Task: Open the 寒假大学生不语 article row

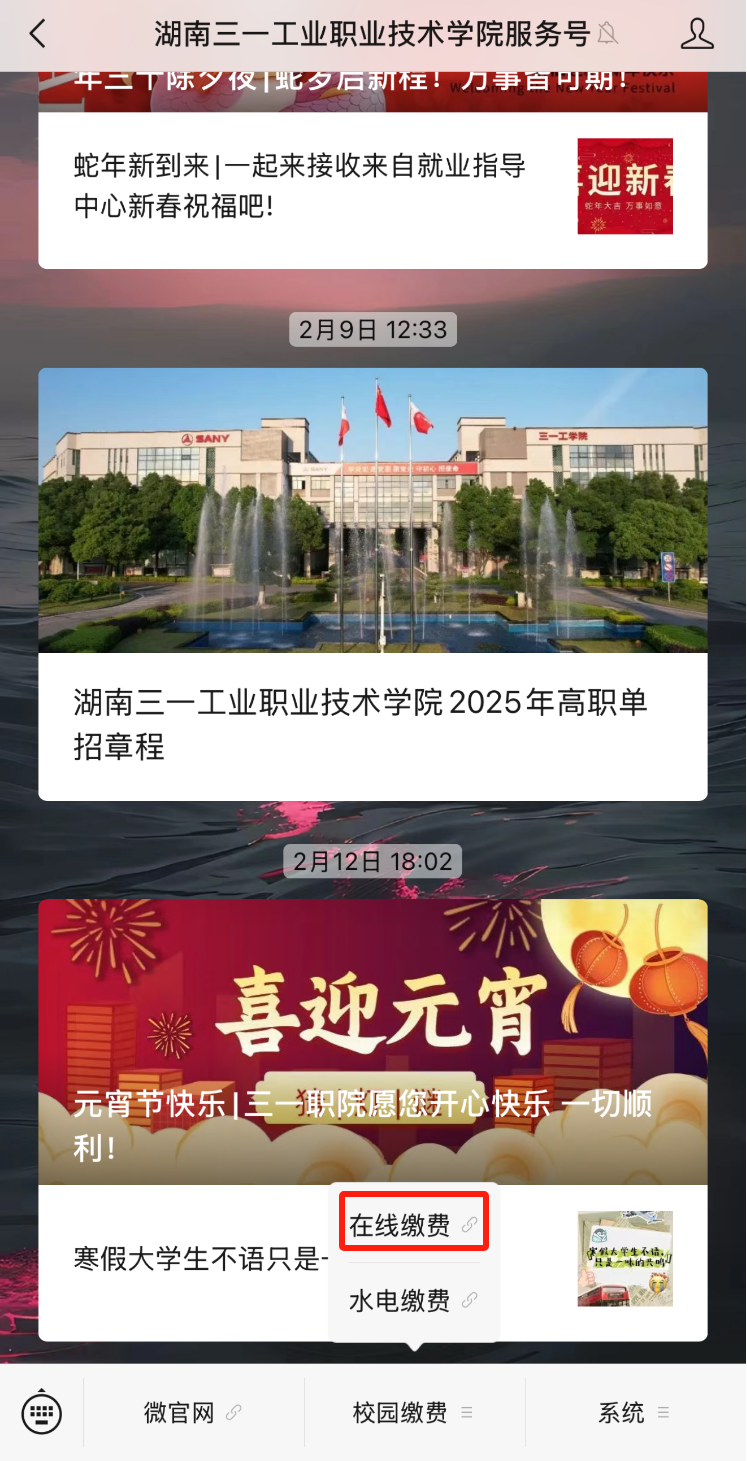Action: (190, 1258)
